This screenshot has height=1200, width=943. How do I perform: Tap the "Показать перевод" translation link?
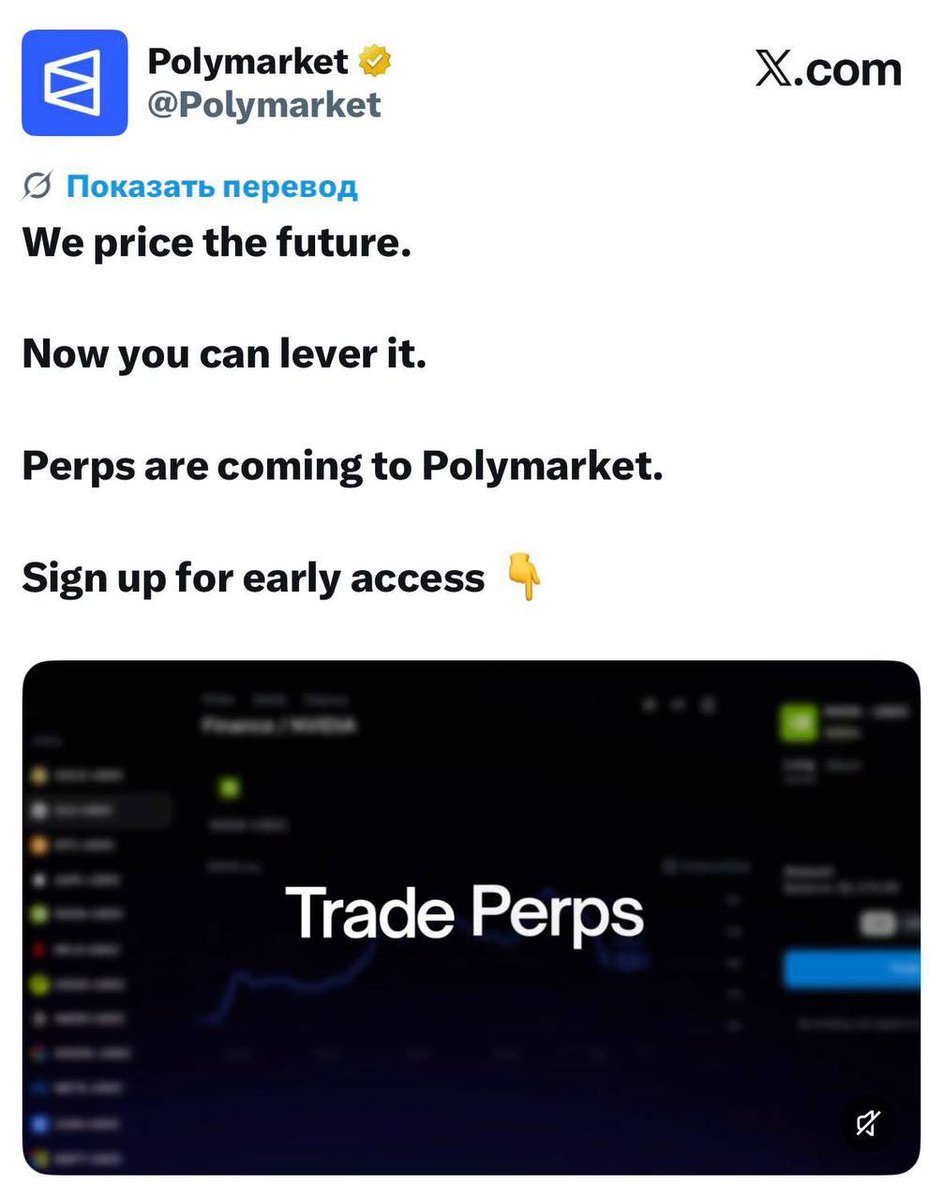[x=211, y=187]
